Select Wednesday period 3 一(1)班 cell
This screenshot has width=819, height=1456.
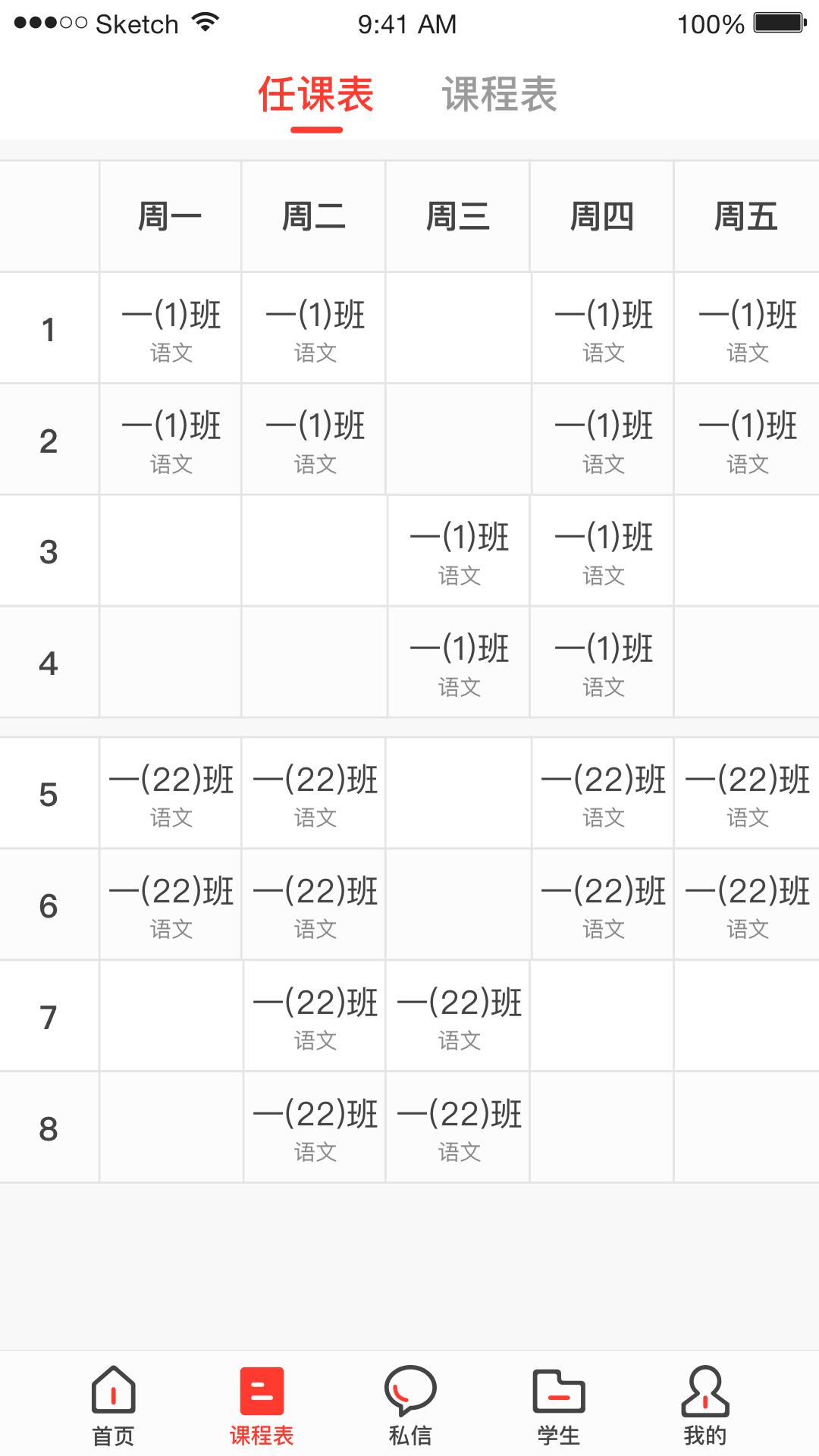click(x=457, y=550)
